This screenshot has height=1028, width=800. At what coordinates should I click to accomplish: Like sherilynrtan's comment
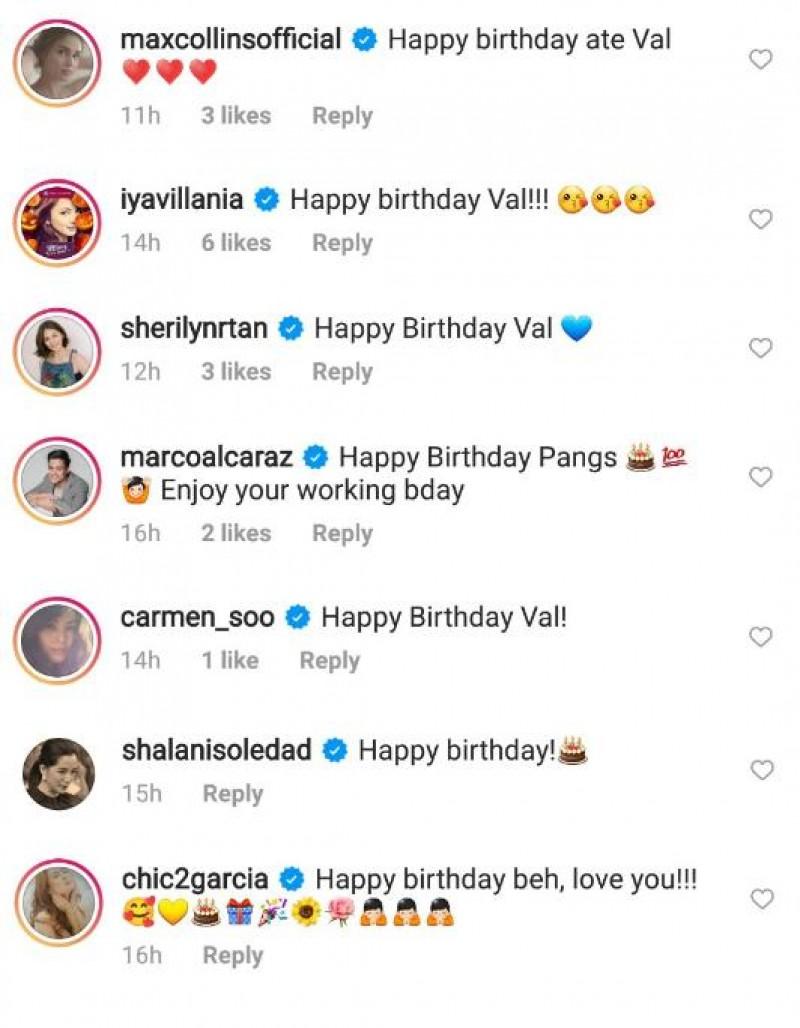[x=761, y=348]
